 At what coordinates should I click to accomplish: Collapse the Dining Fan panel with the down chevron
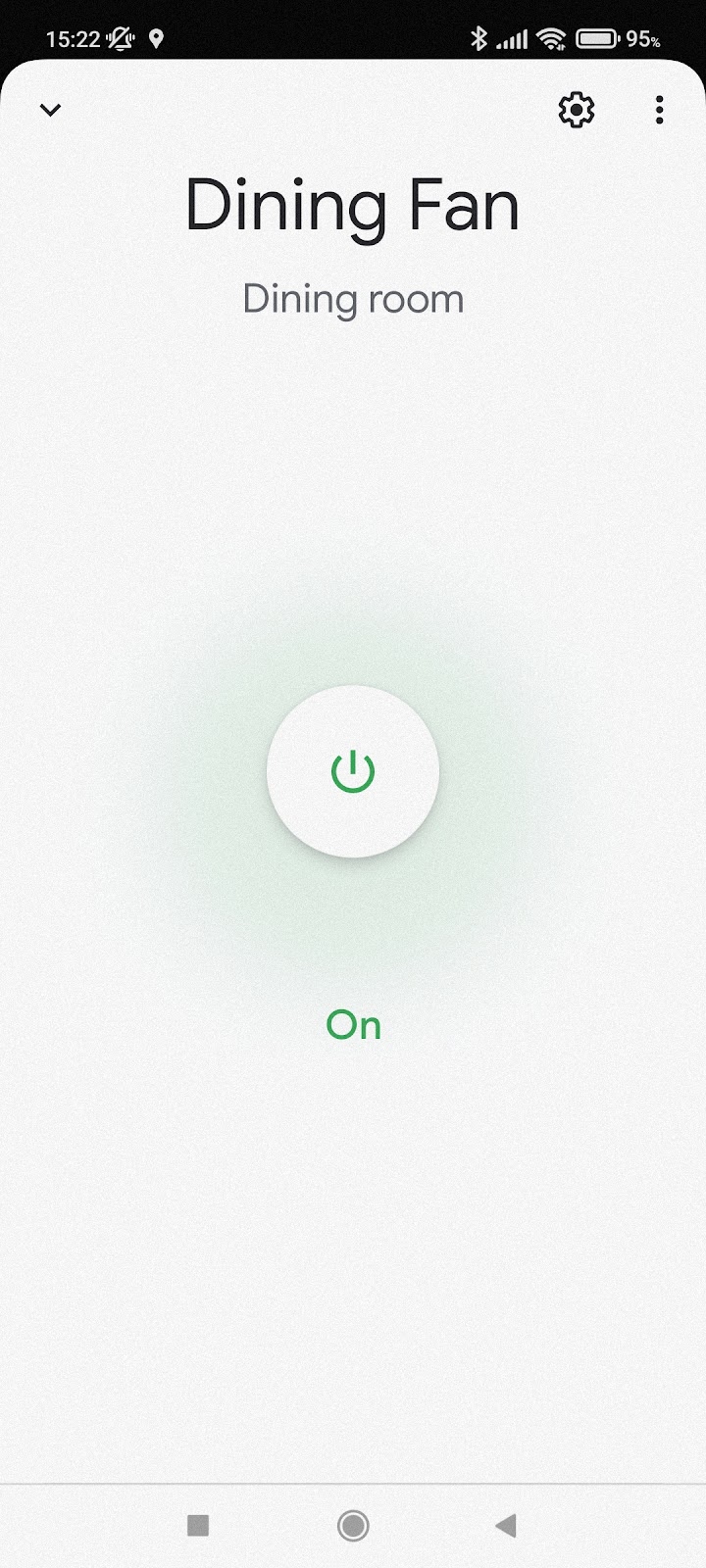click(51, 110)
